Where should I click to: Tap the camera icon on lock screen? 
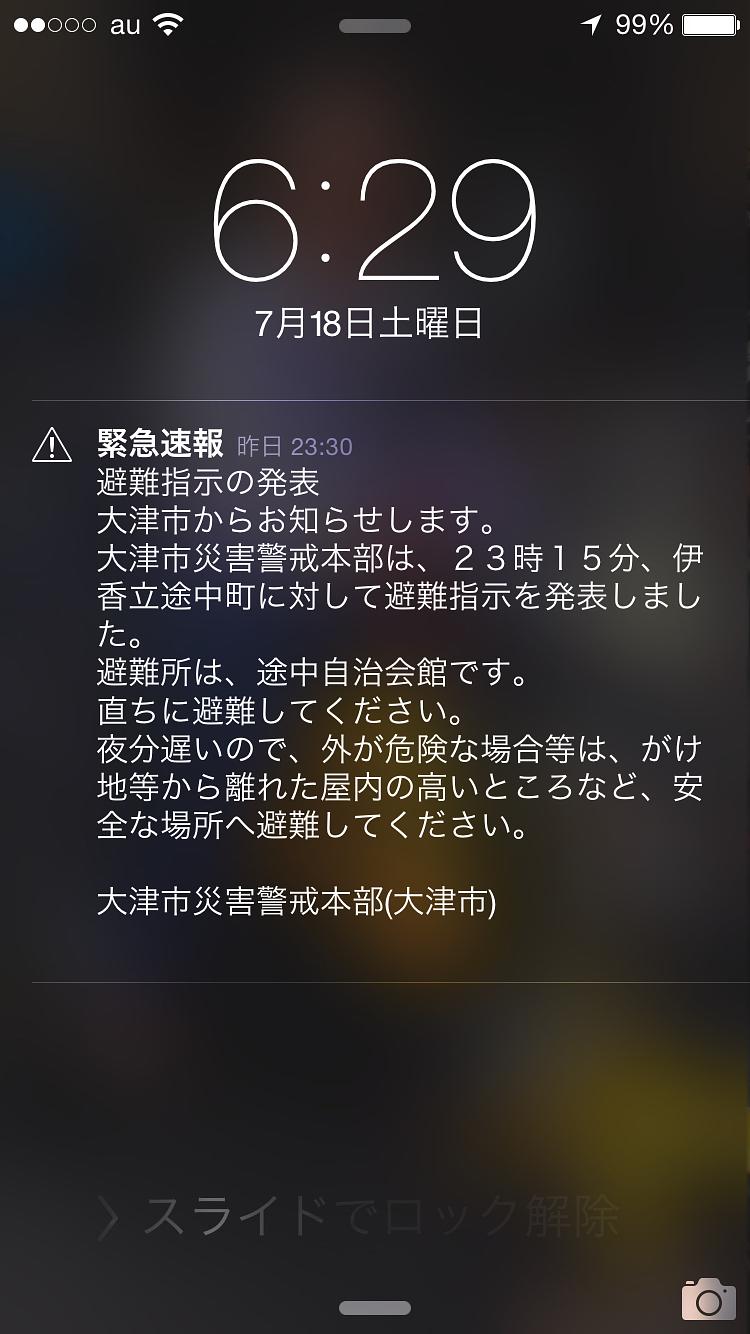tap(708, 1298)
